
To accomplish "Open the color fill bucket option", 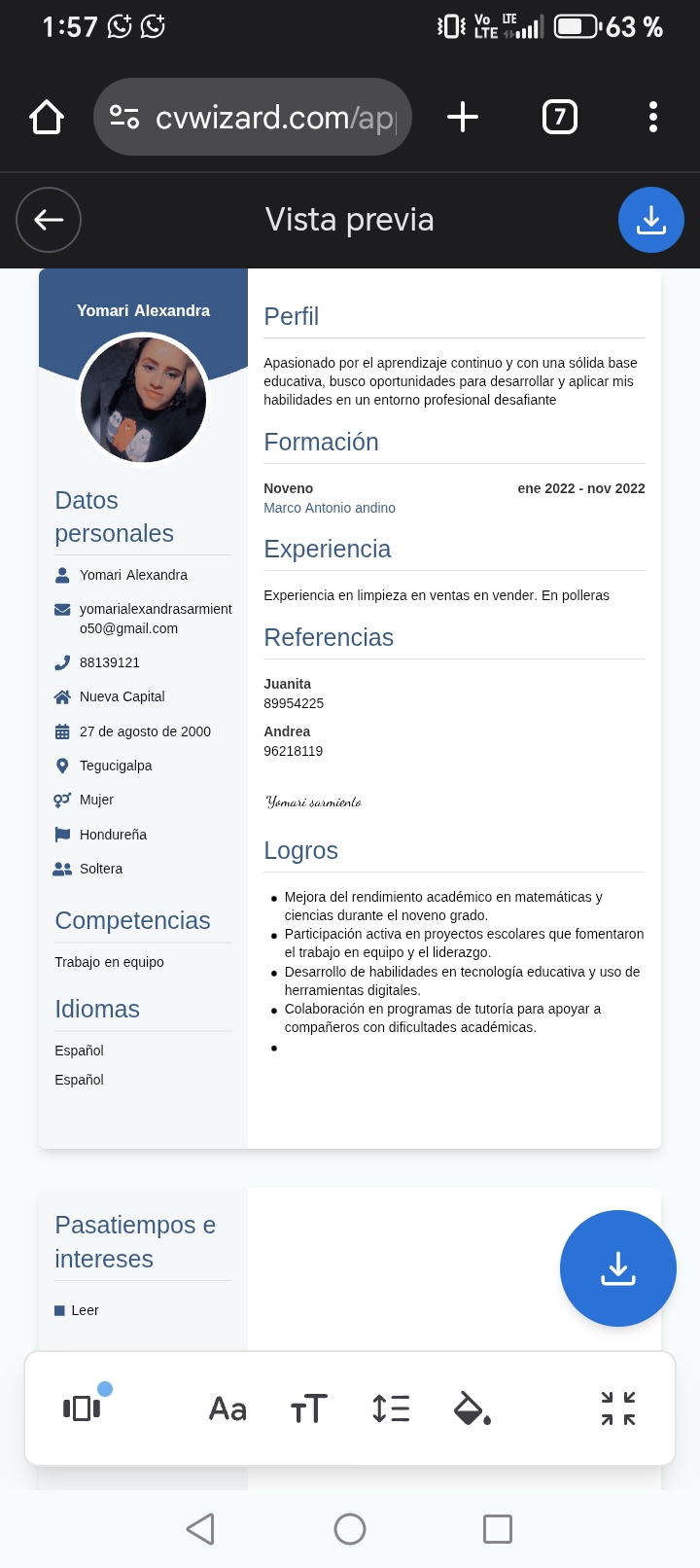I will (x=472, y=1408).
